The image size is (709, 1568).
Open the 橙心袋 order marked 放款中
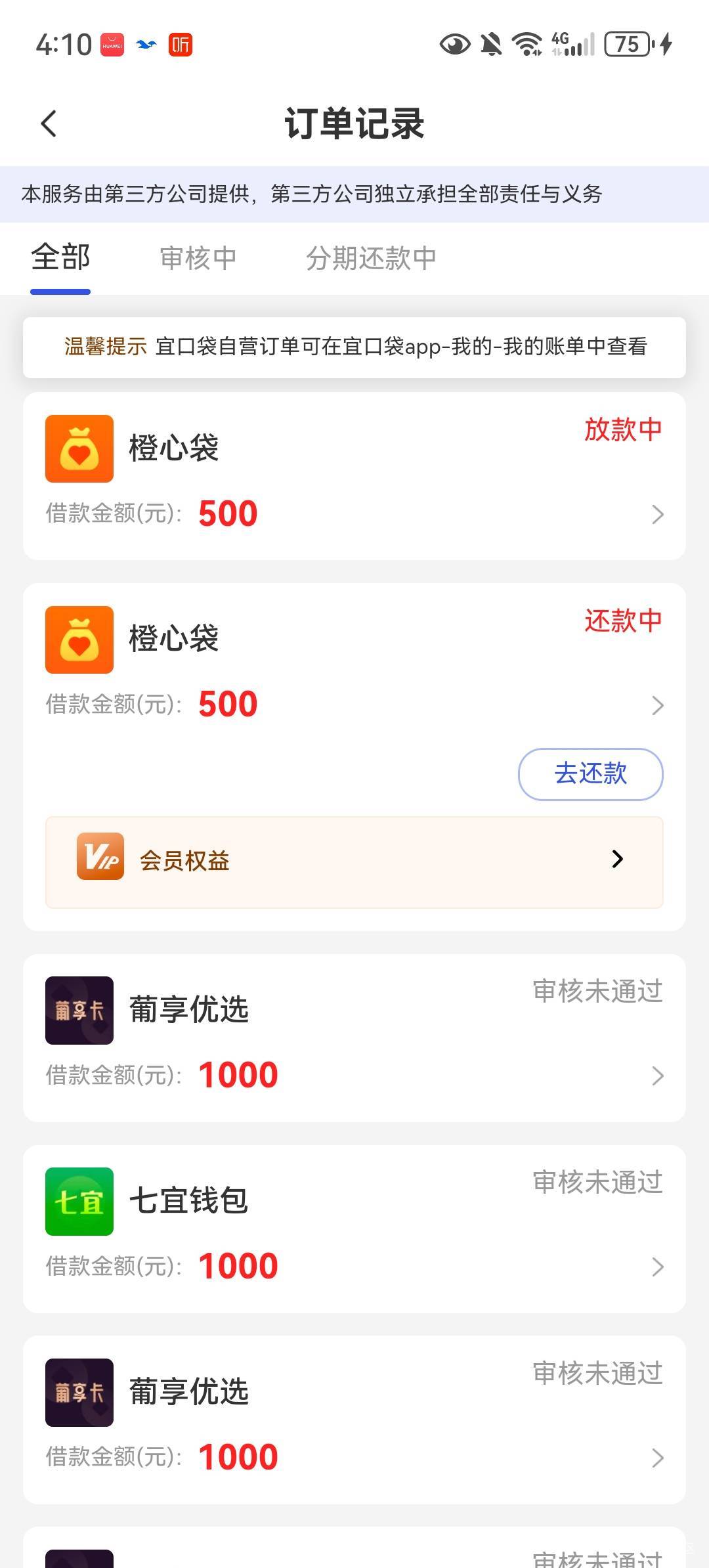click(354, 476)
